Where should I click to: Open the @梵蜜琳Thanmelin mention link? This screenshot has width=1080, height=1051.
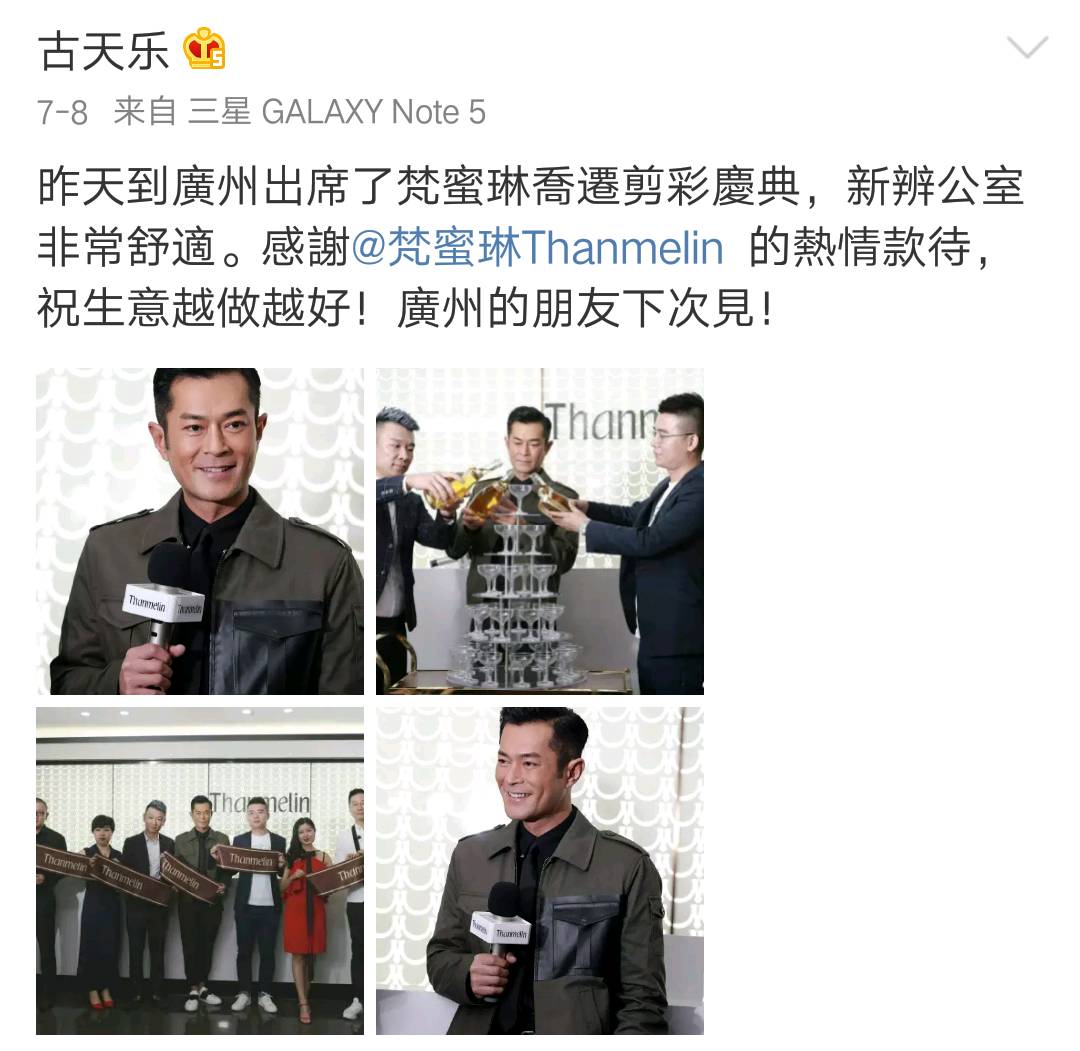click(537, 248)
